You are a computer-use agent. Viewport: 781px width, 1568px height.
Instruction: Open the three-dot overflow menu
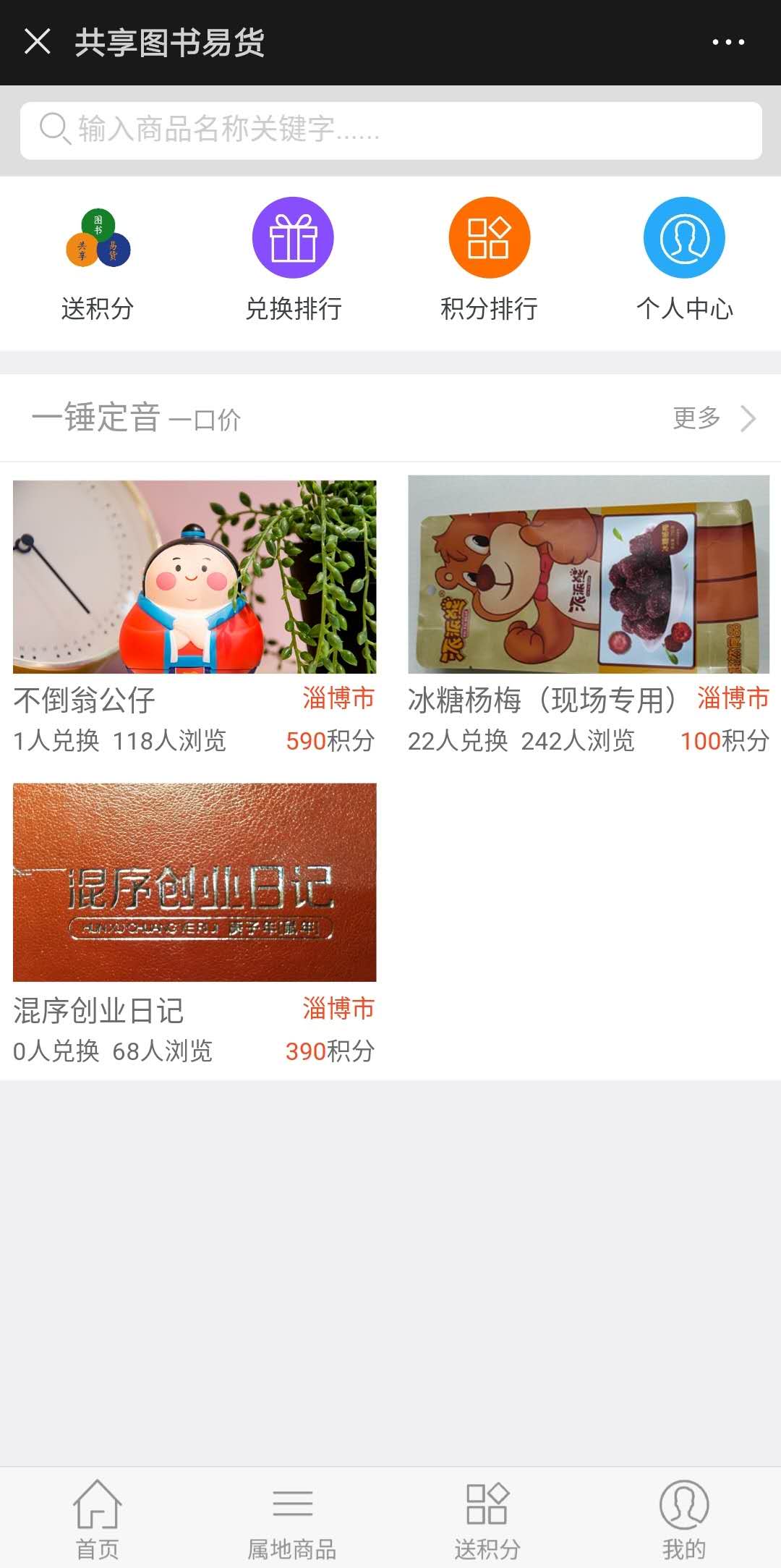point(727,42)
